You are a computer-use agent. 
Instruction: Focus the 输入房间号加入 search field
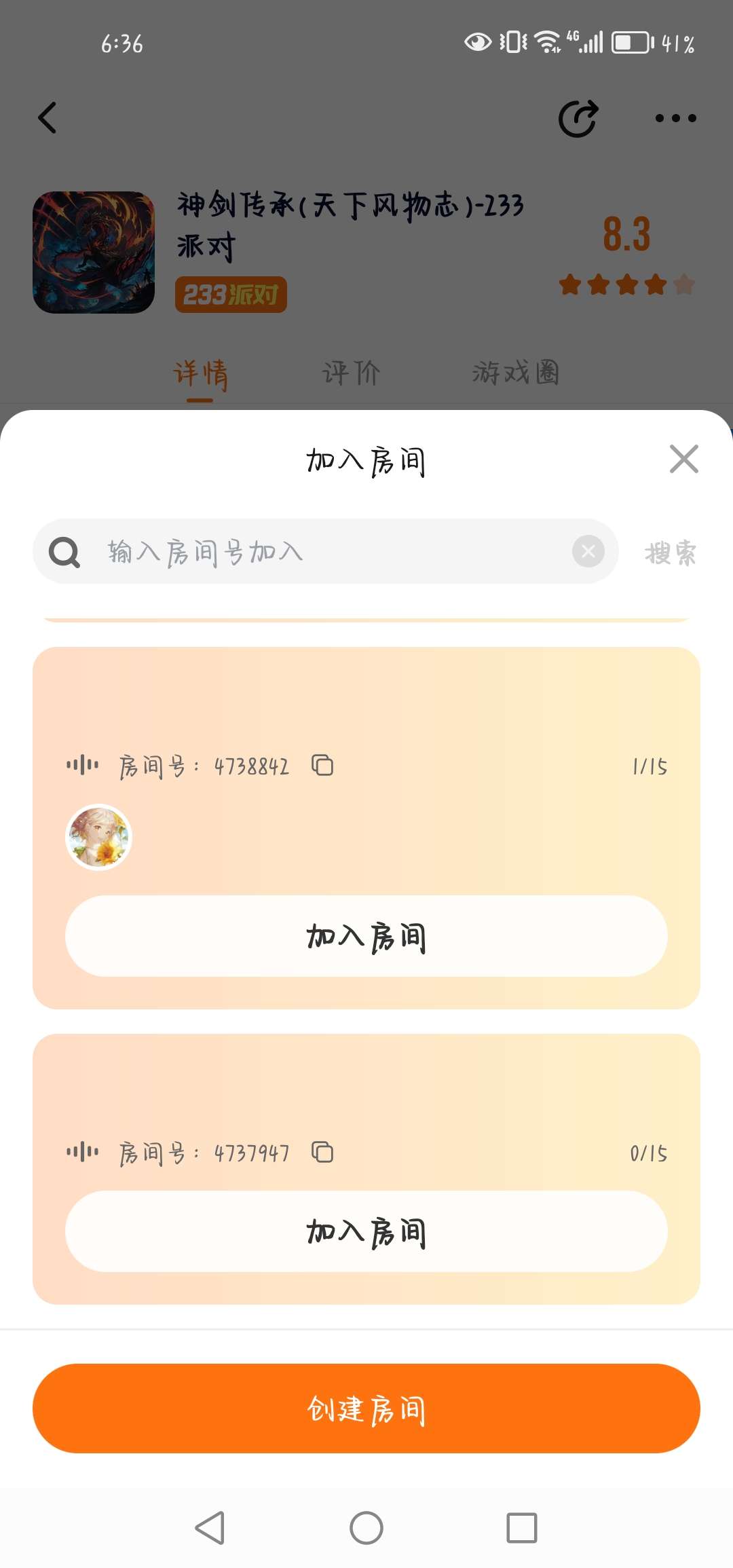(326, 551)
